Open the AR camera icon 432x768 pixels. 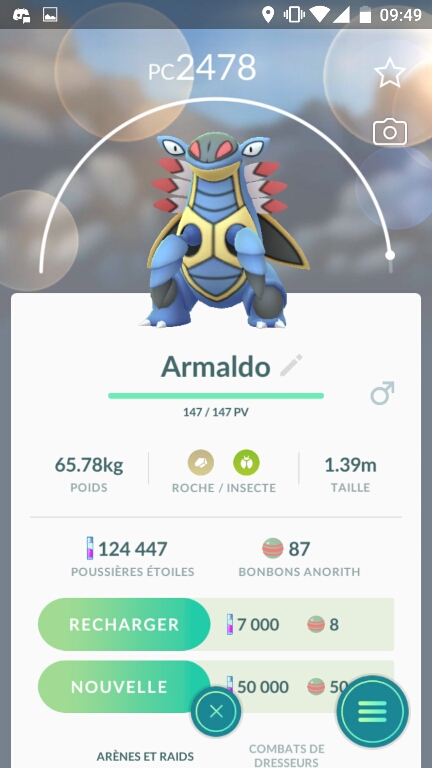[x=390, y=132]
